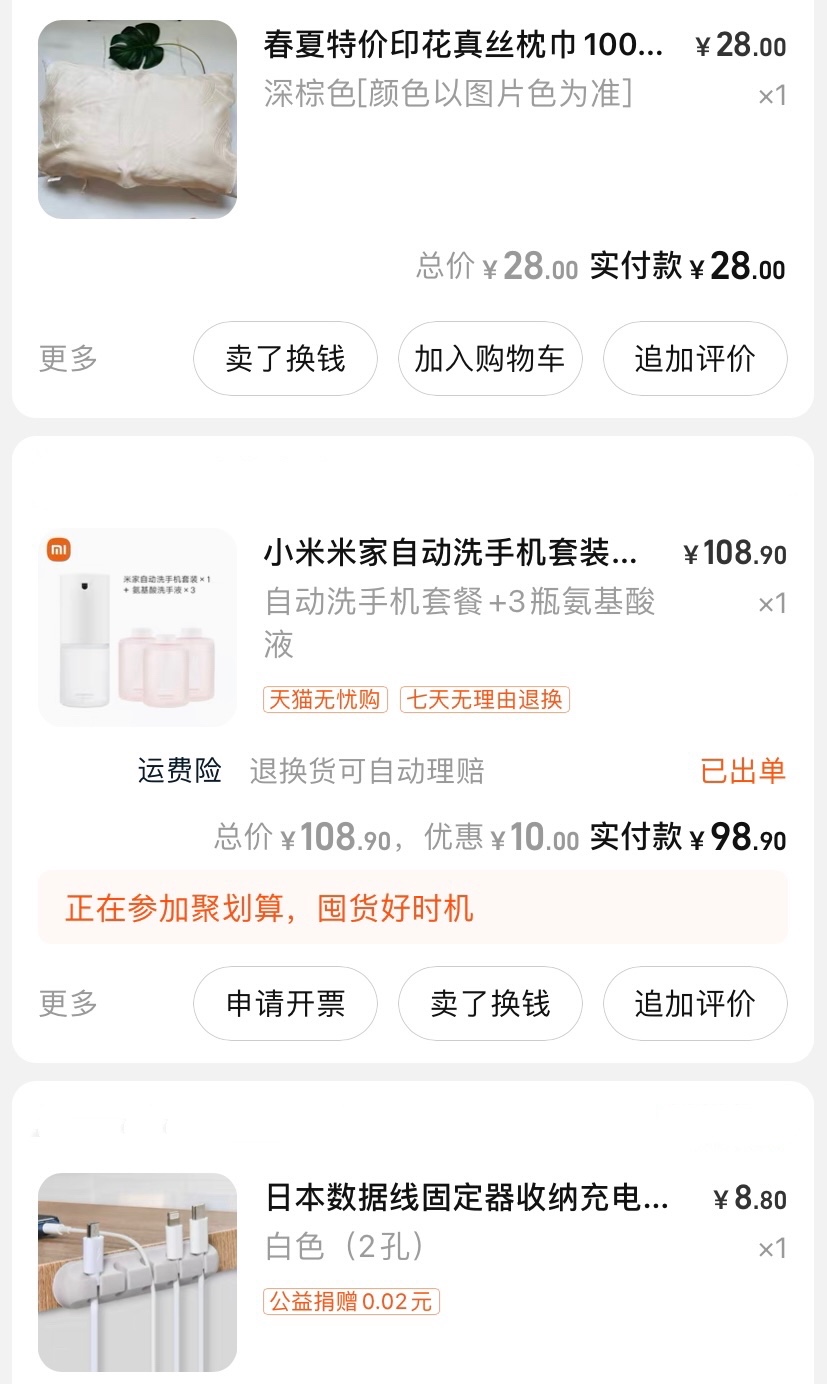Open the 天猫无忧购 service tag

coord(323,700)
